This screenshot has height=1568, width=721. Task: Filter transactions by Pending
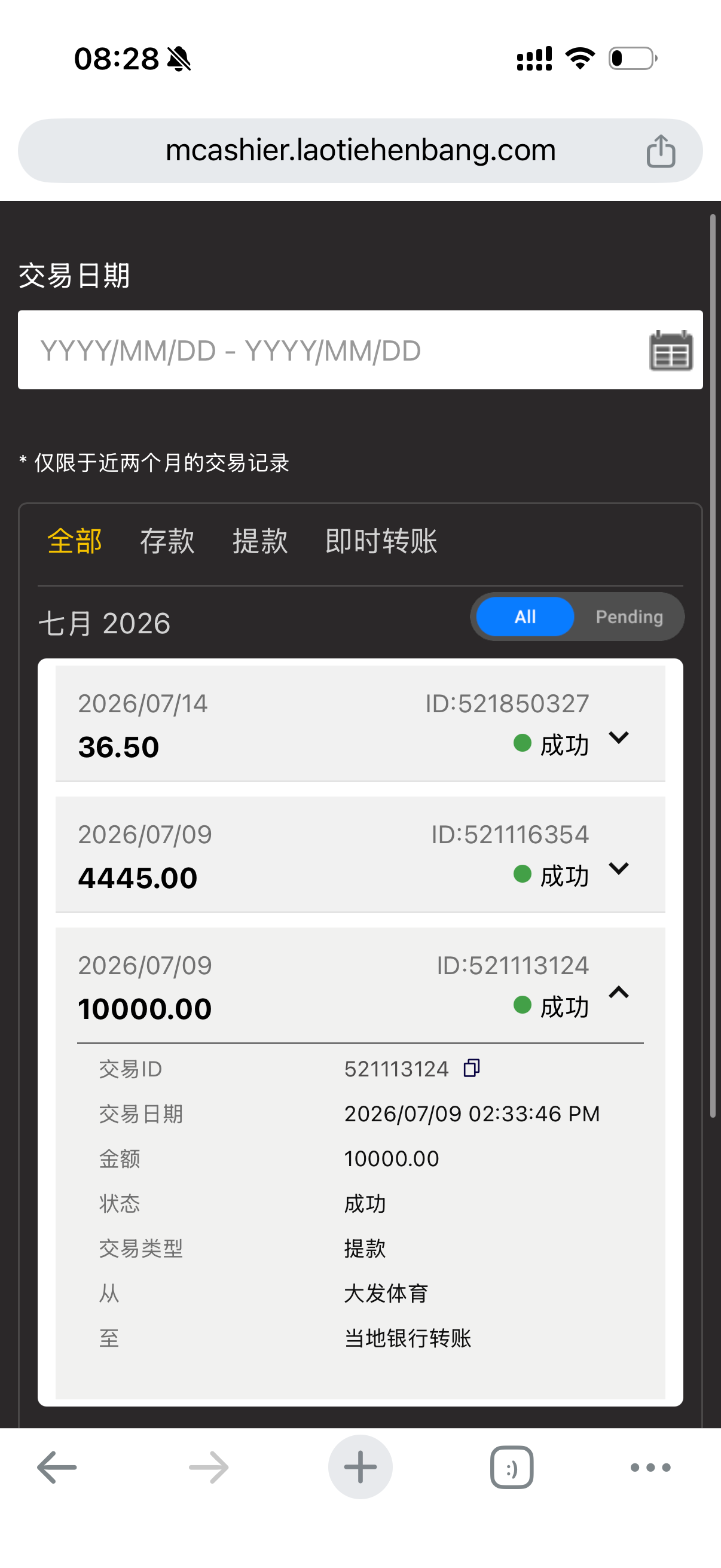coord(629,617)
